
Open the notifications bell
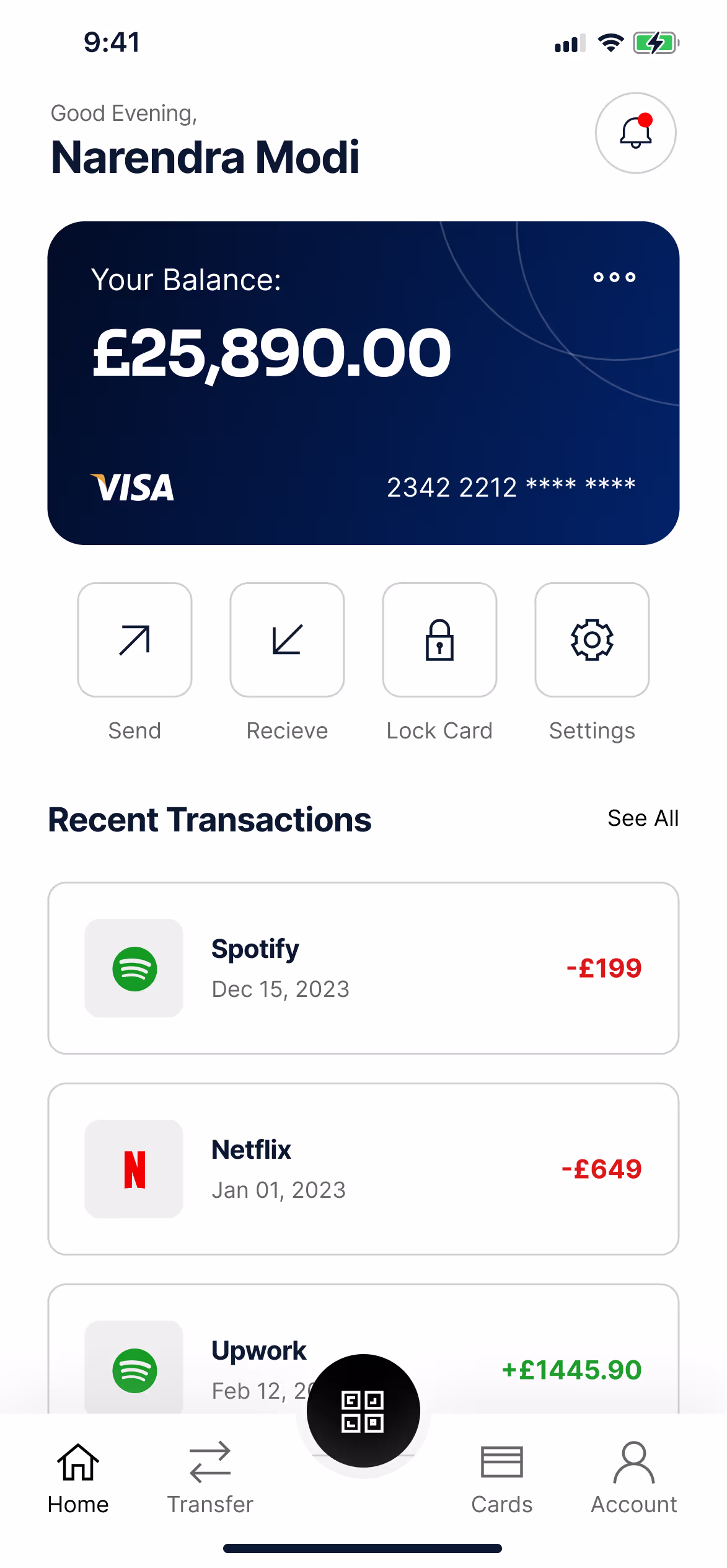pyautogui.click(x=635, y=133)
